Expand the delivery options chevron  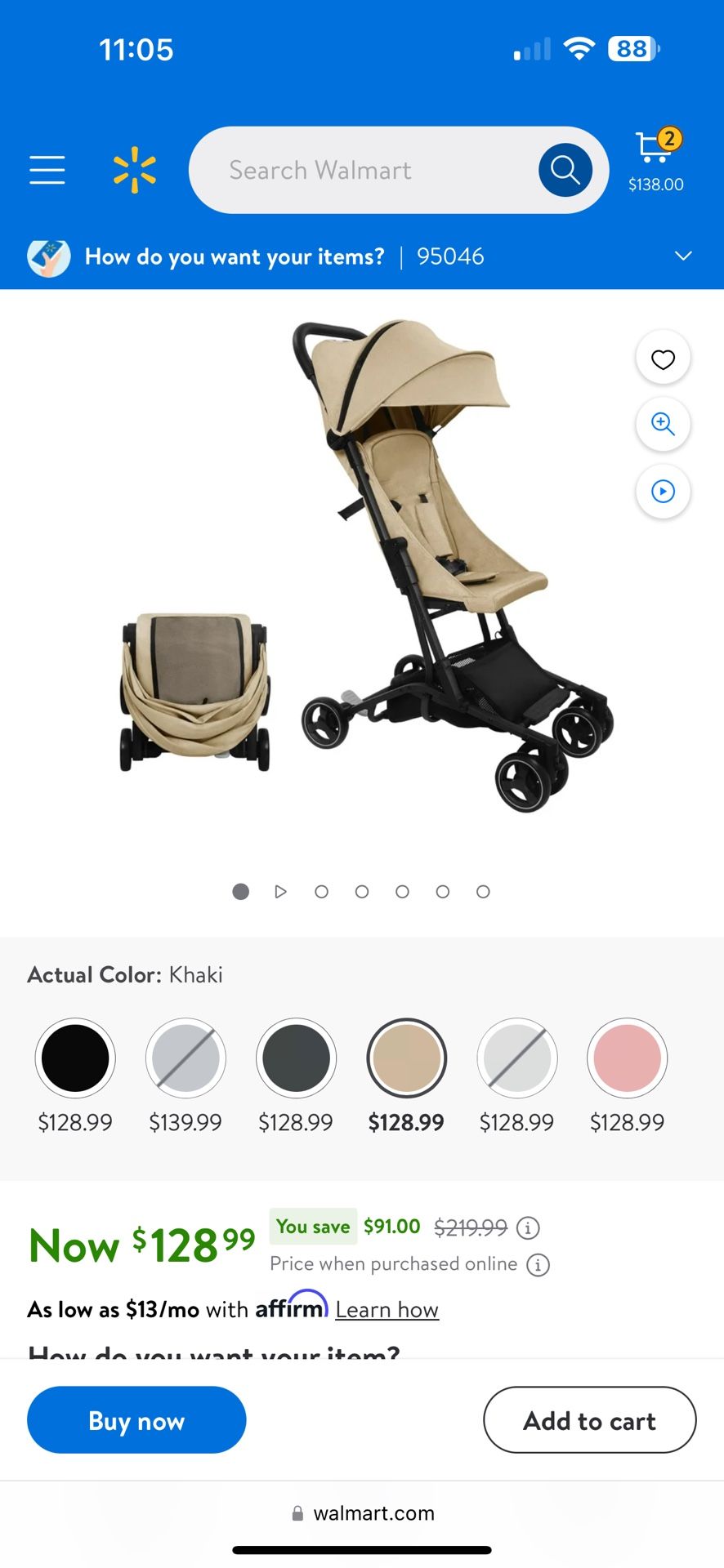pyautogui.click(x=683, y=256)
